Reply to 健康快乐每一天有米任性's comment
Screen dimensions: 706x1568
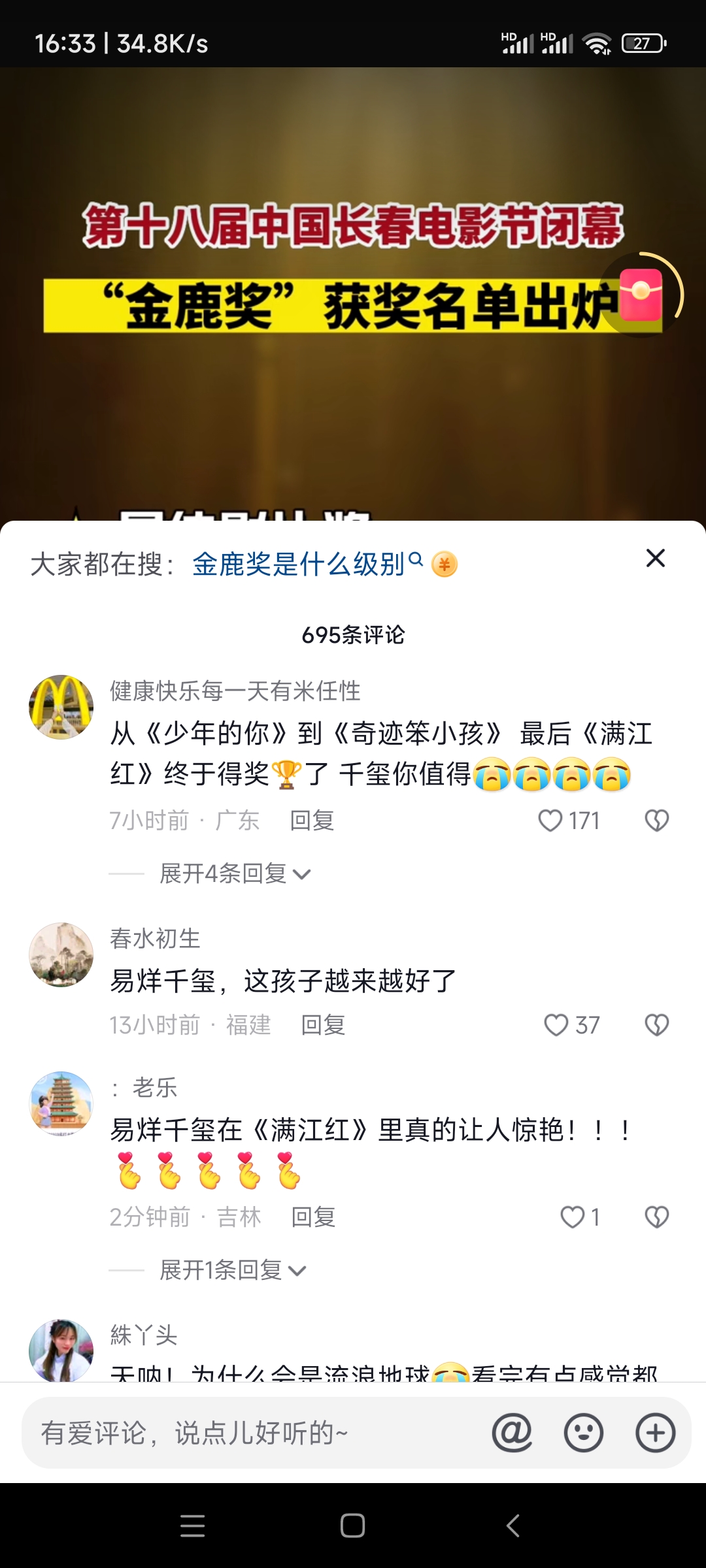tap(312, 821)
